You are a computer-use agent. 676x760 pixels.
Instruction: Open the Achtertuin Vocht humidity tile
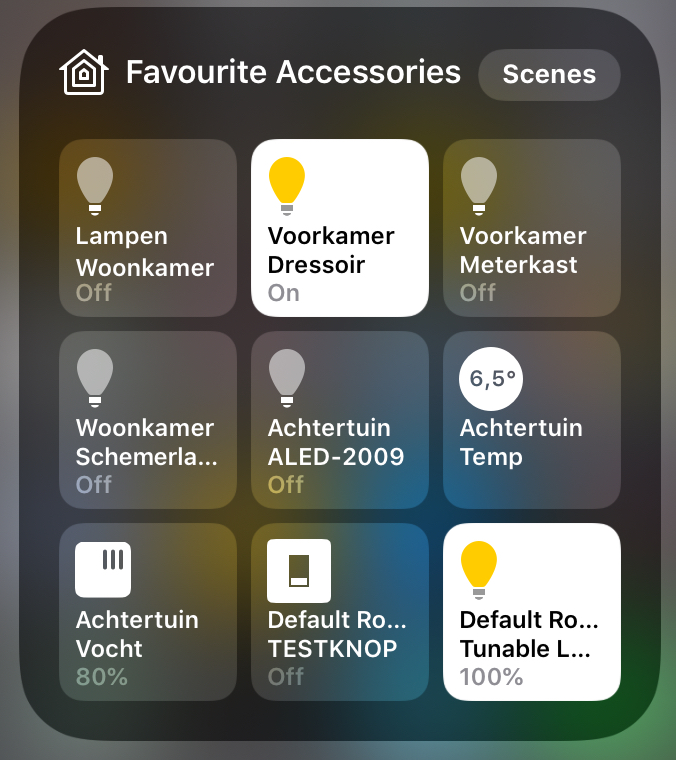148,612
